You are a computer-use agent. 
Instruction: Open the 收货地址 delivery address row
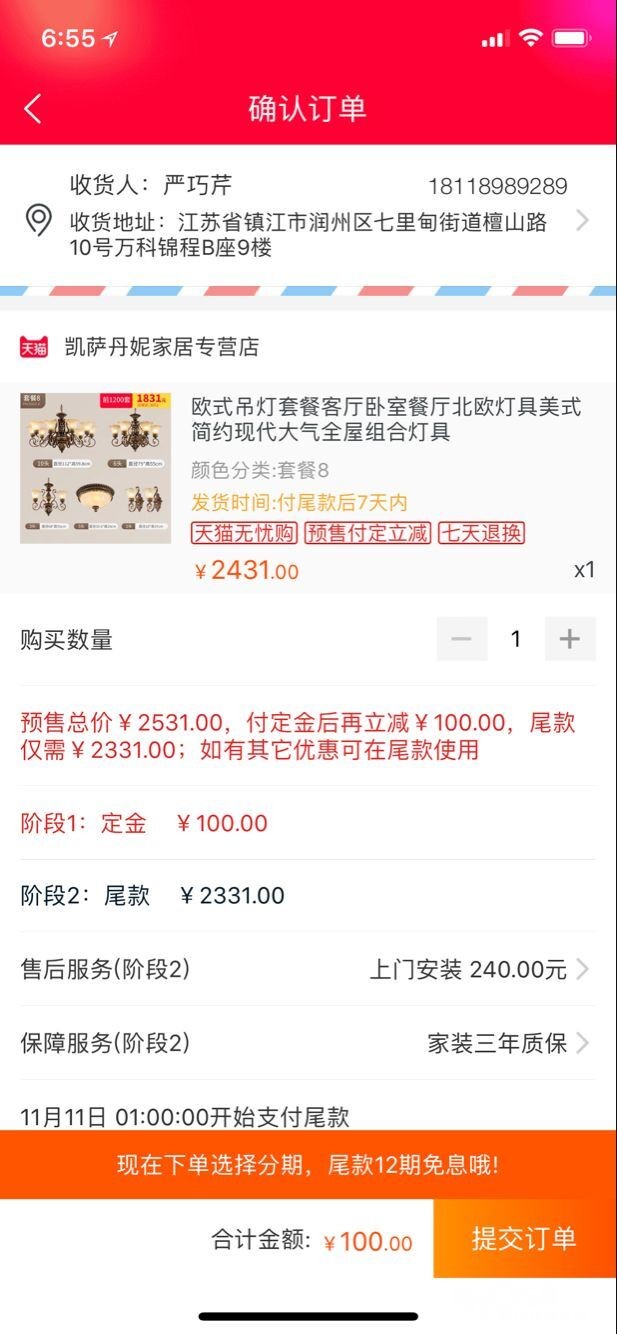click(308, 221)
